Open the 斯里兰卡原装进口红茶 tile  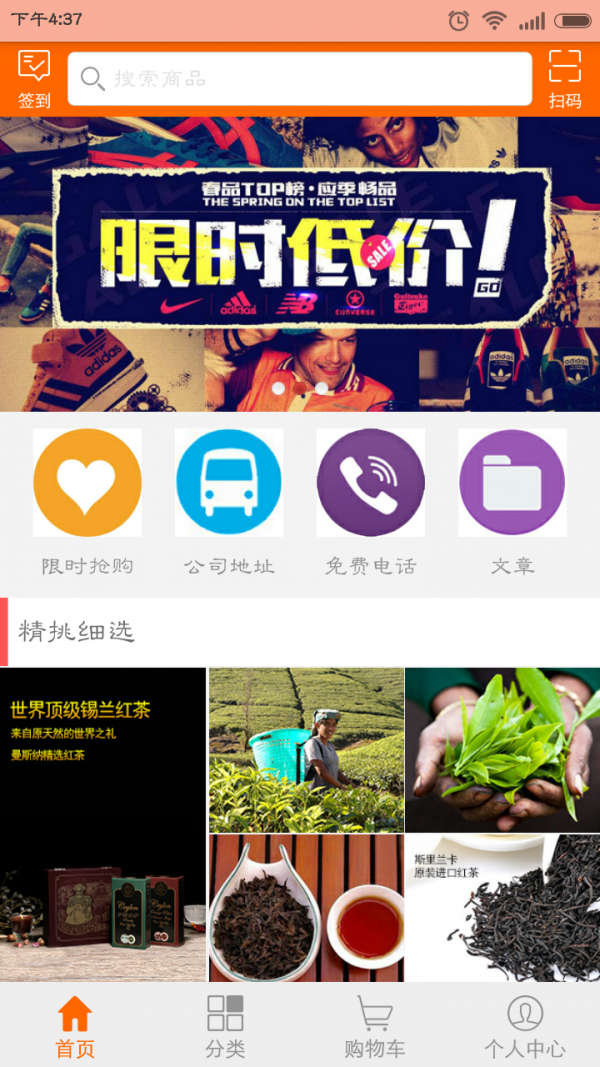(x=502, y=908)
